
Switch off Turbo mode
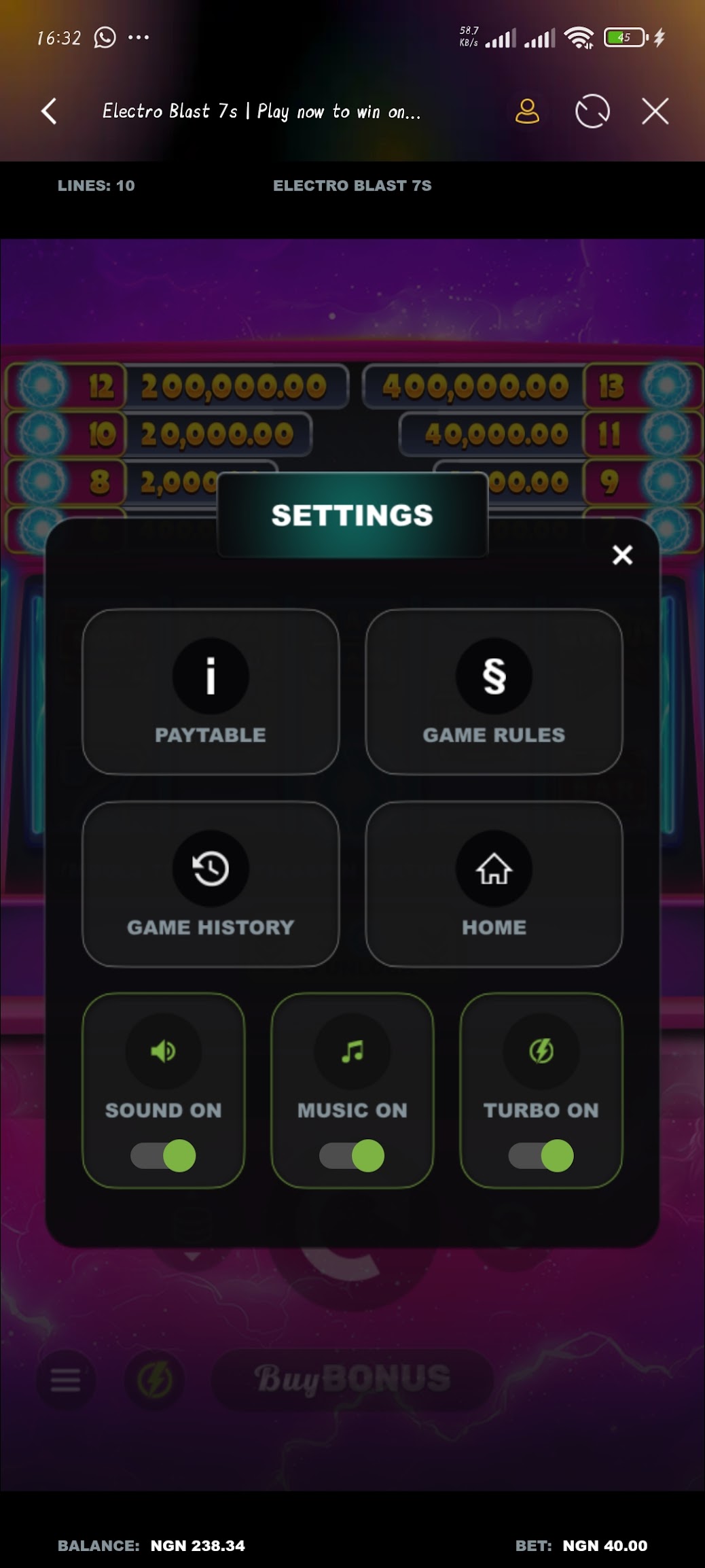[x=541, y=1155]
